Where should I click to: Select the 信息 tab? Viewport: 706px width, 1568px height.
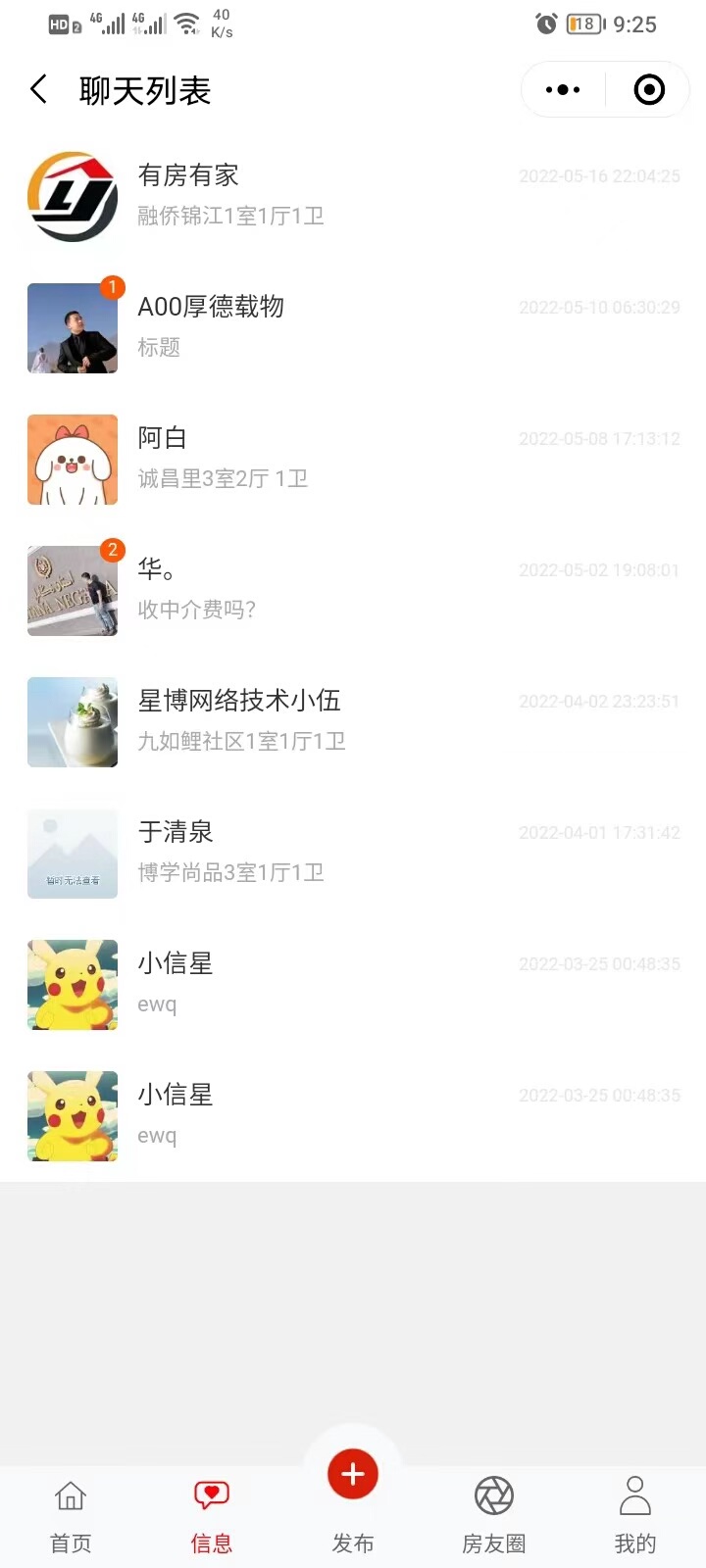point(212,1515)
